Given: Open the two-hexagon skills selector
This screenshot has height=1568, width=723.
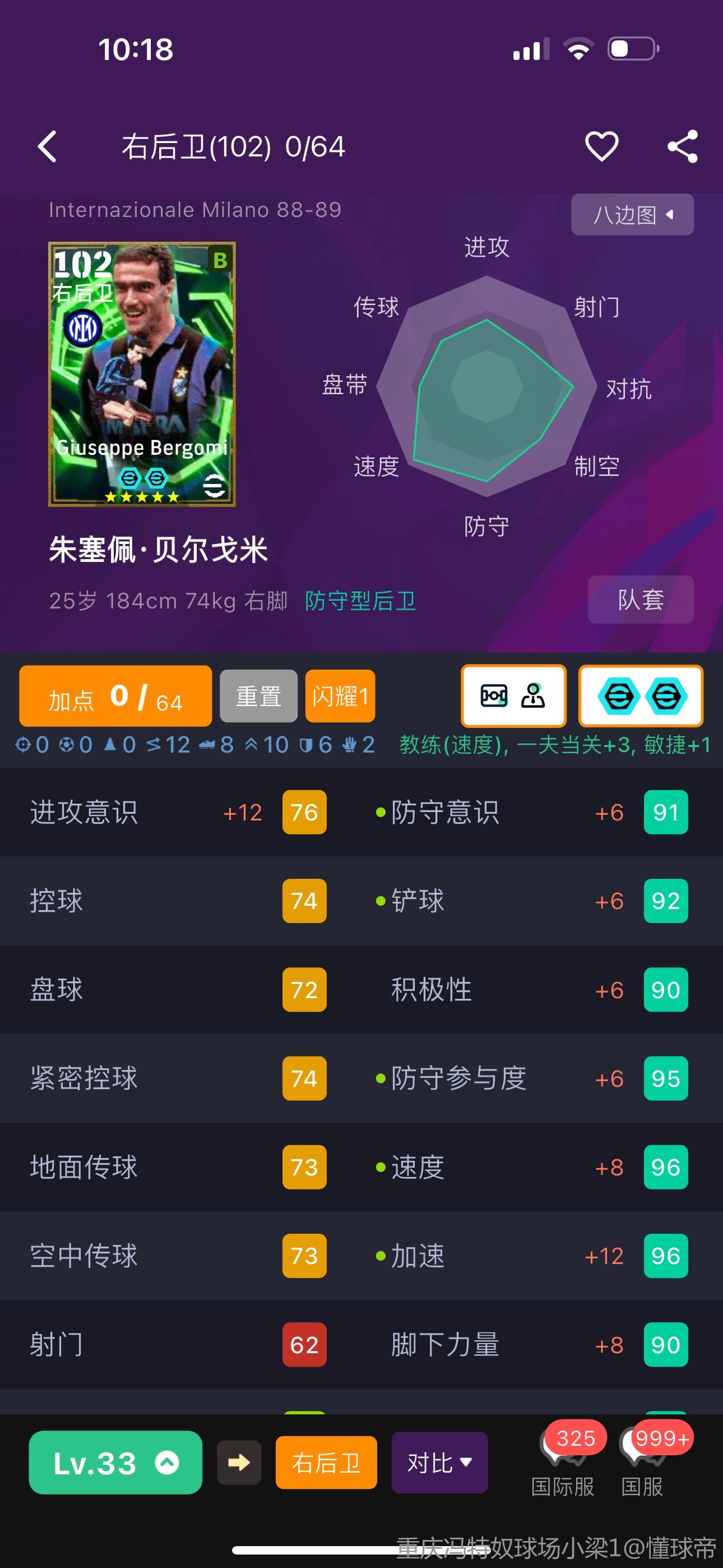Looking at the screenshot, I should click(x=641, y=697).
